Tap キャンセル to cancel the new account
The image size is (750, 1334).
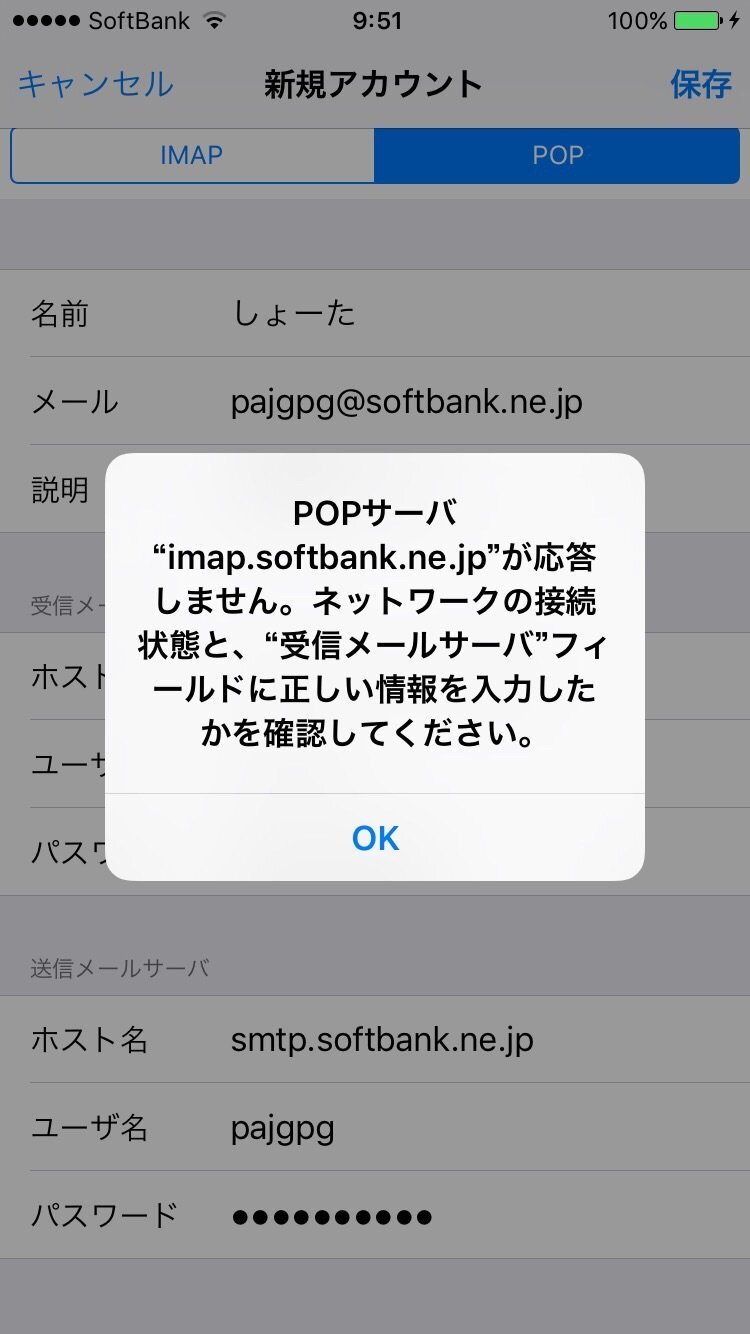(x=96, y=84)
